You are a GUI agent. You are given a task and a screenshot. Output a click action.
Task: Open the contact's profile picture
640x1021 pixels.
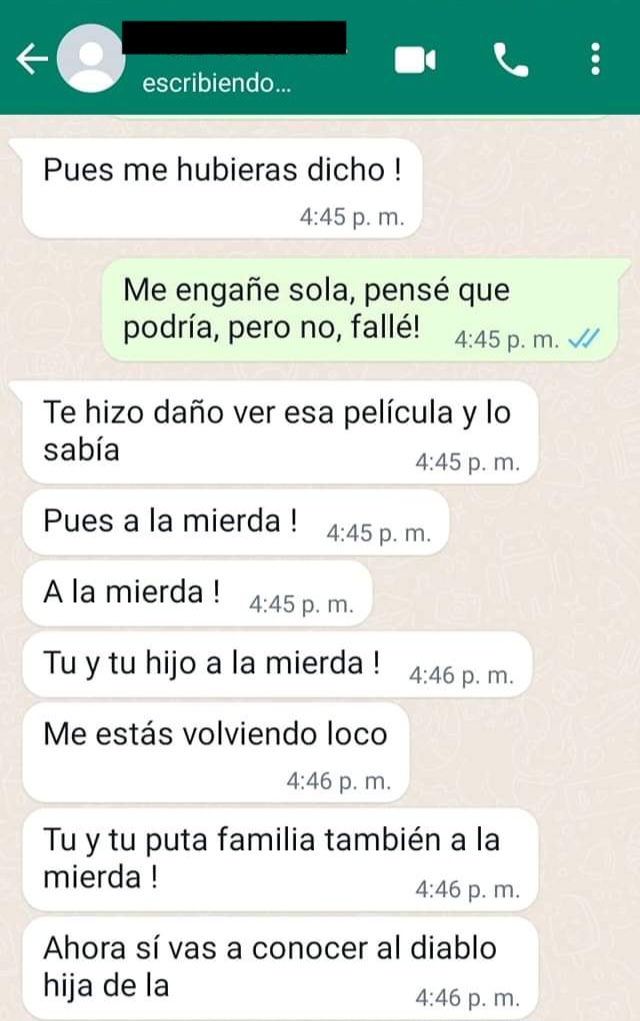tap(91, 58)
